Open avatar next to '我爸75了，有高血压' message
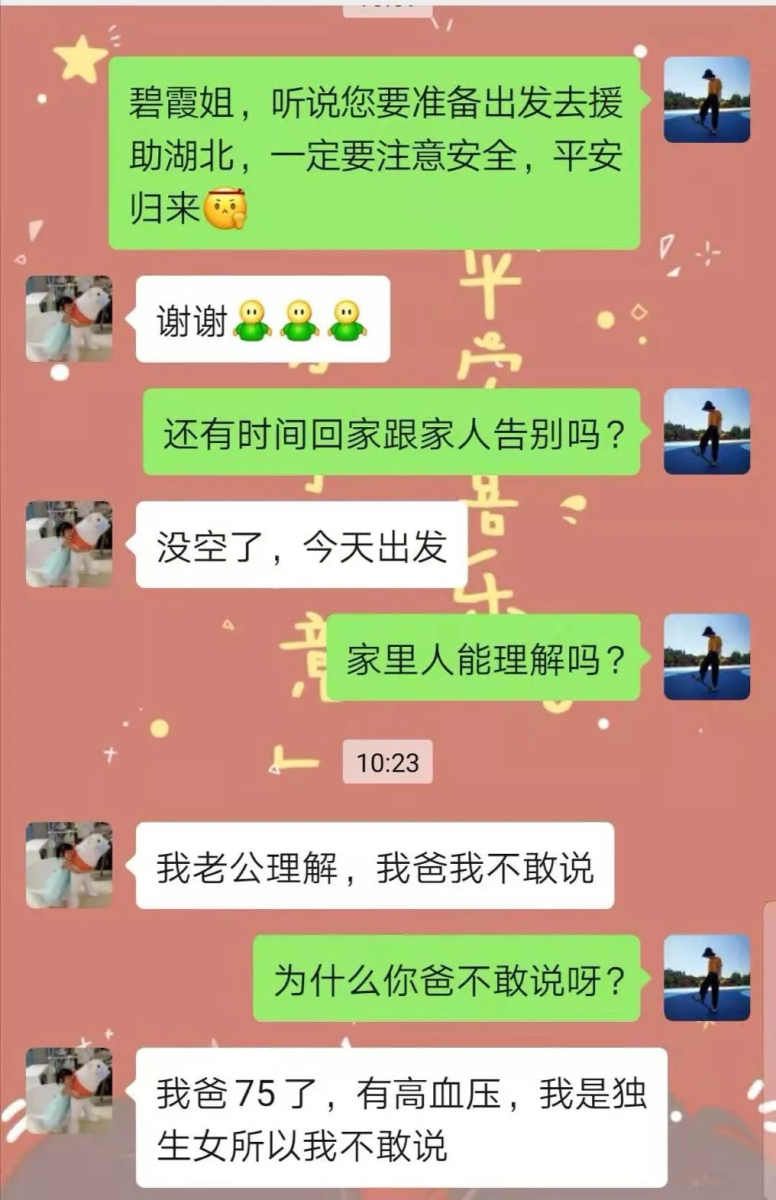This screenshot has height=1200, width=776. click(x=69, y=1090)
